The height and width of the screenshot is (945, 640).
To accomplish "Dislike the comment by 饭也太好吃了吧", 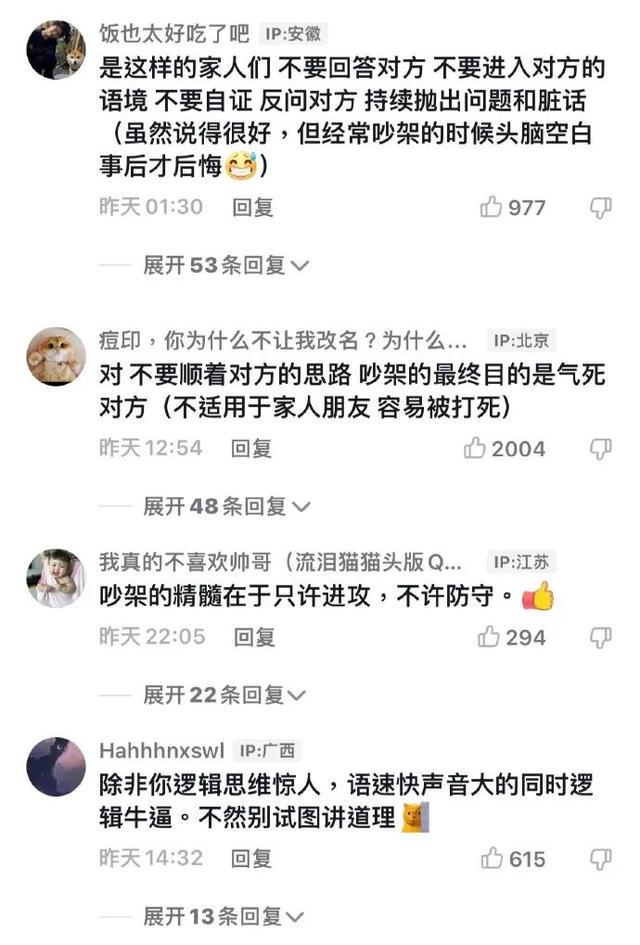I will 600,207.
